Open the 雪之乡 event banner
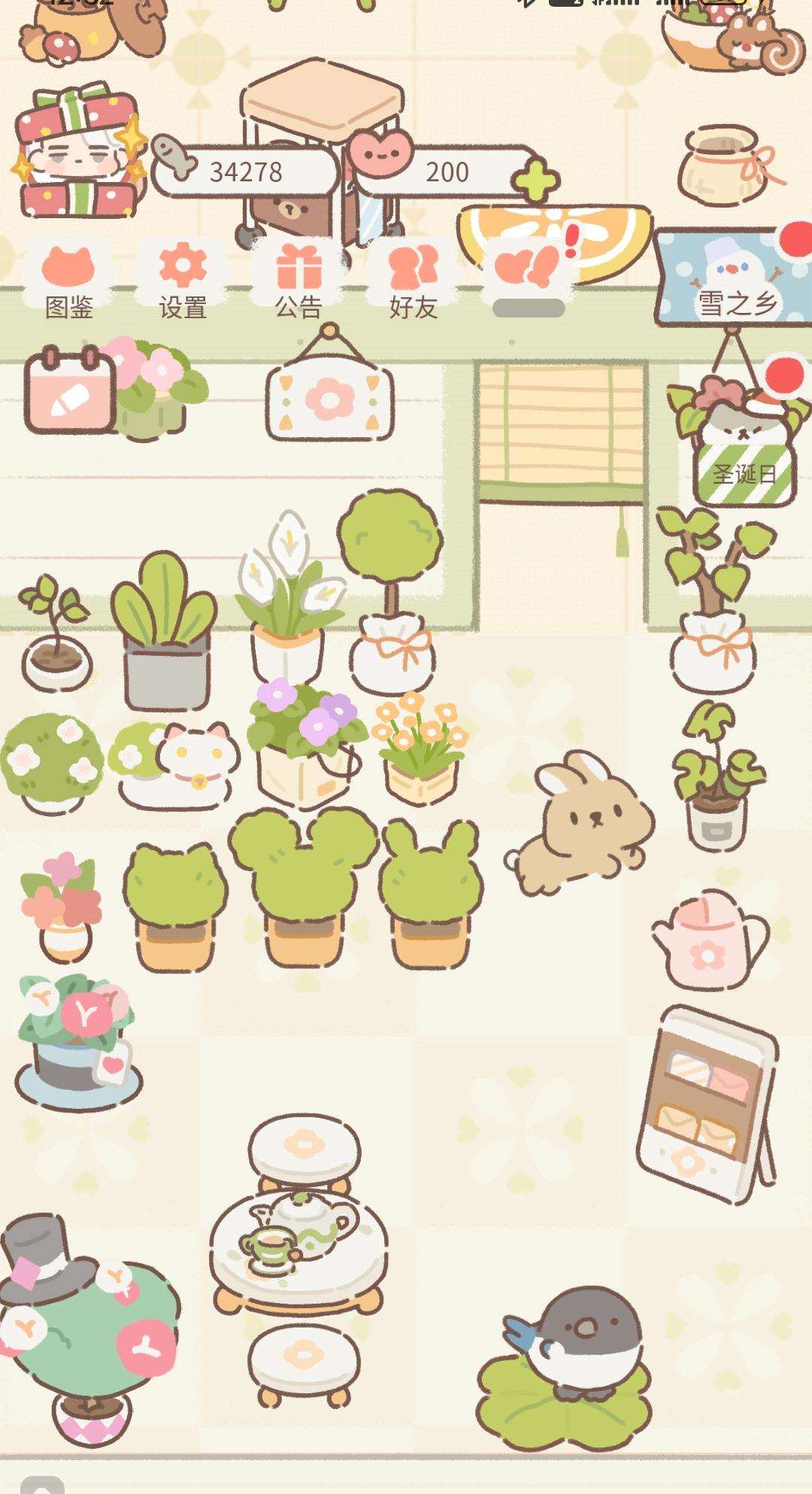This screenshot has width=812, height=1494. click(735, 278)
